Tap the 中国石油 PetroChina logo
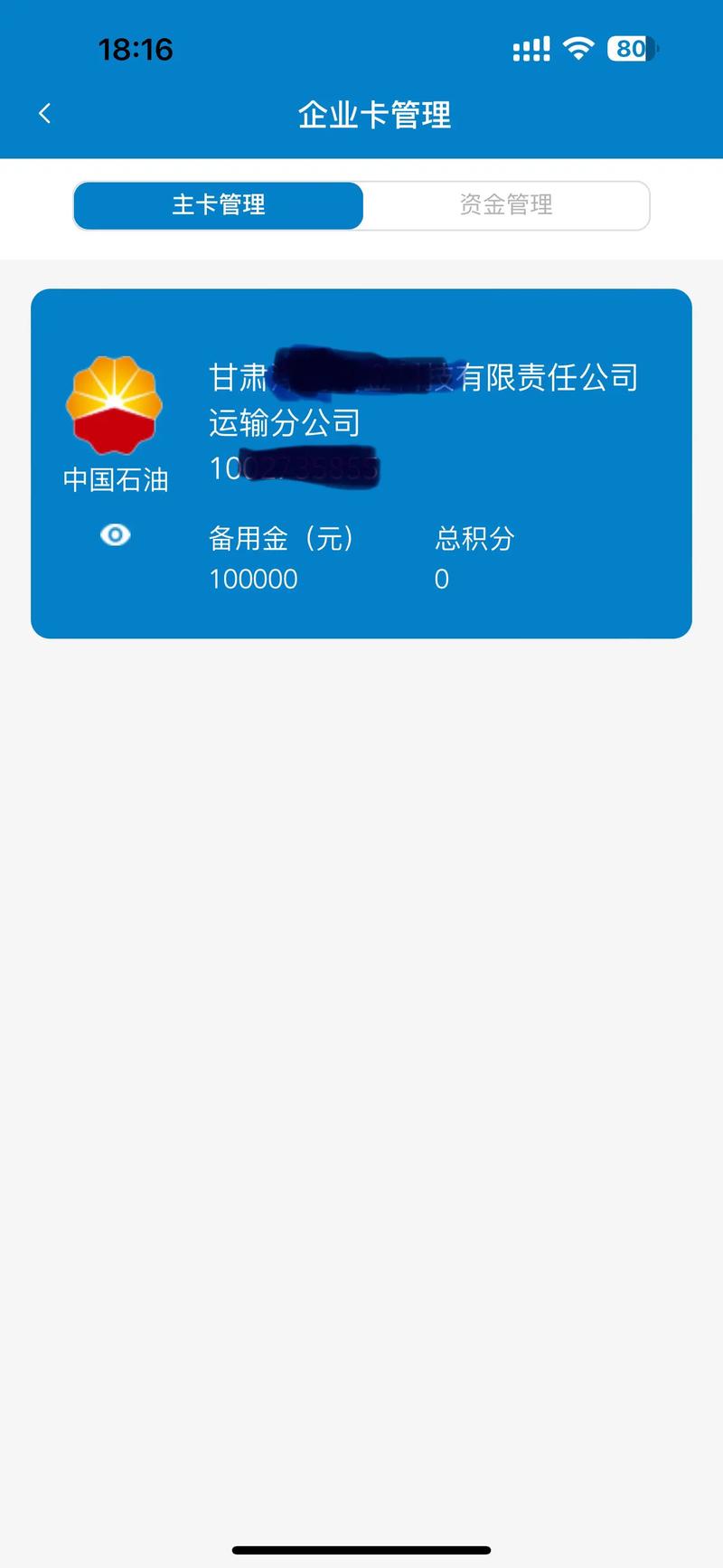This screenshot has width=723, height=1568. [115, 403]
